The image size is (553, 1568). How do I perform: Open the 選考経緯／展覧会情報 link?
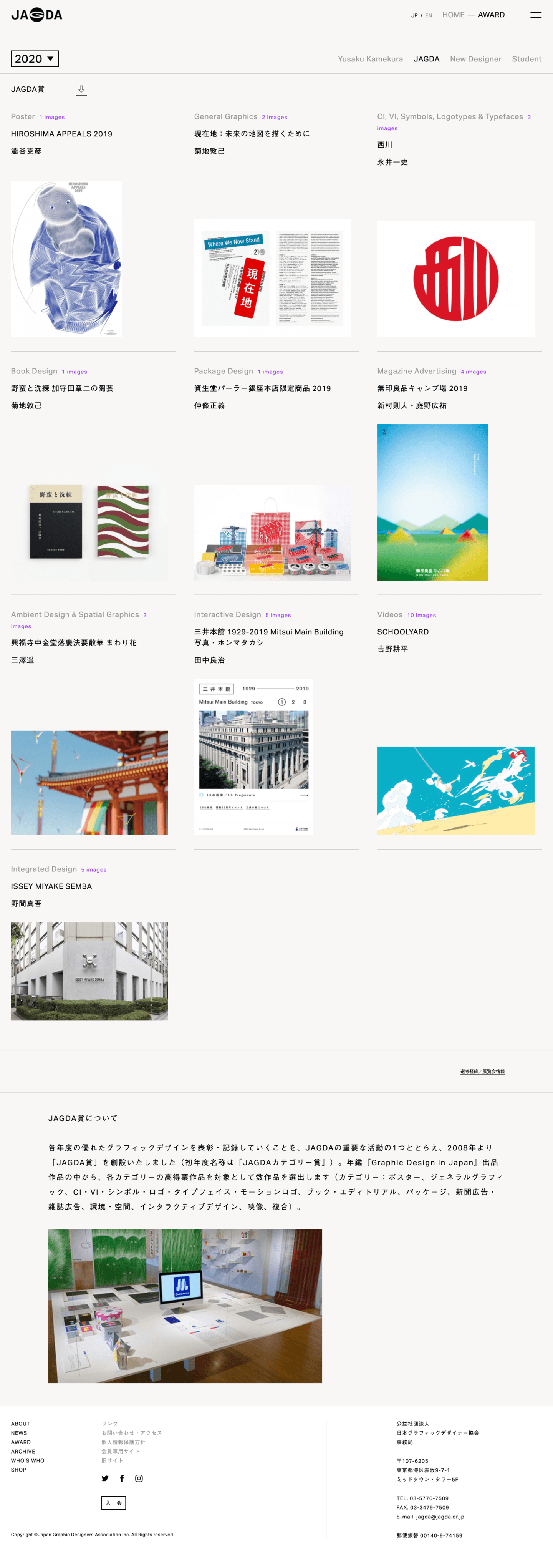482,1071
